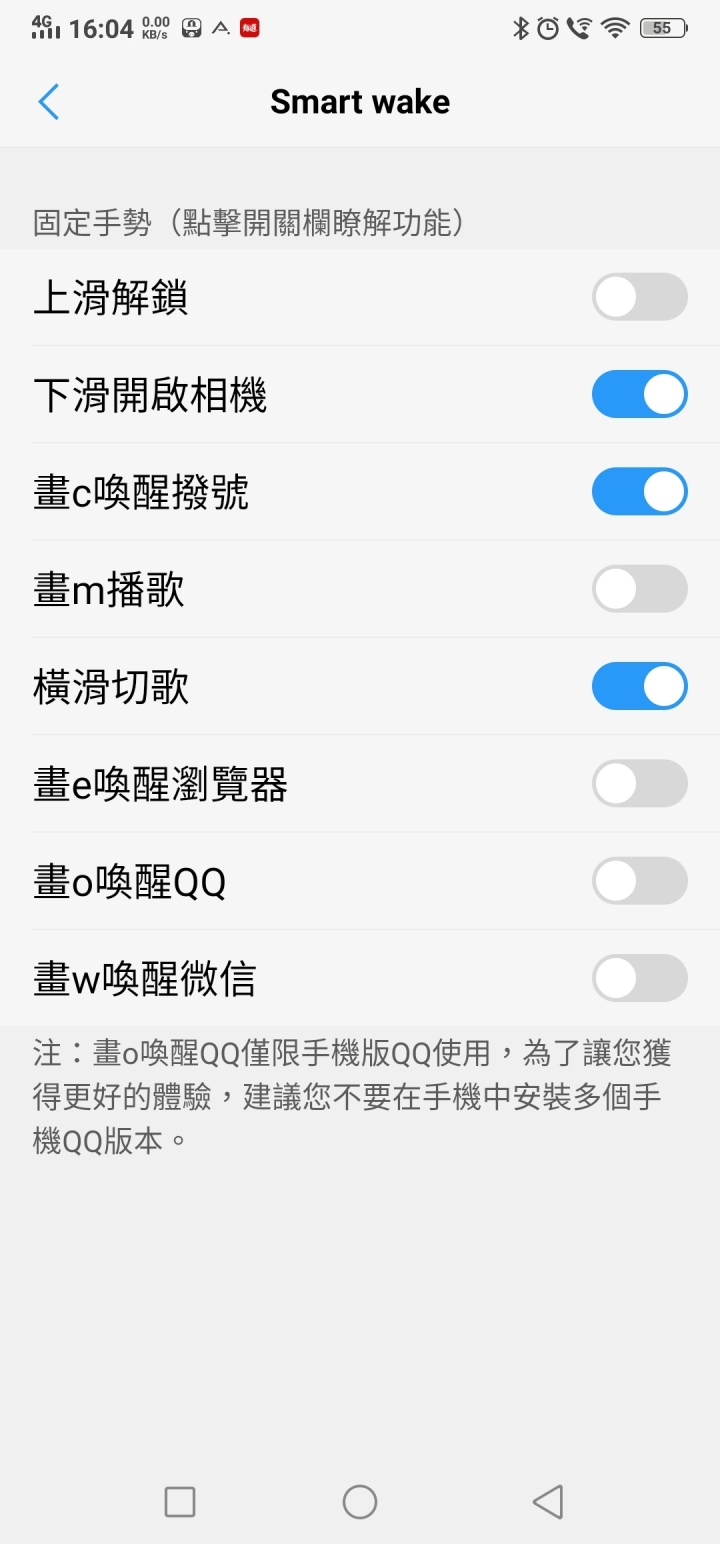Open recent apps from navigation bar
720x1544 pixels.
coord(179,1501)
